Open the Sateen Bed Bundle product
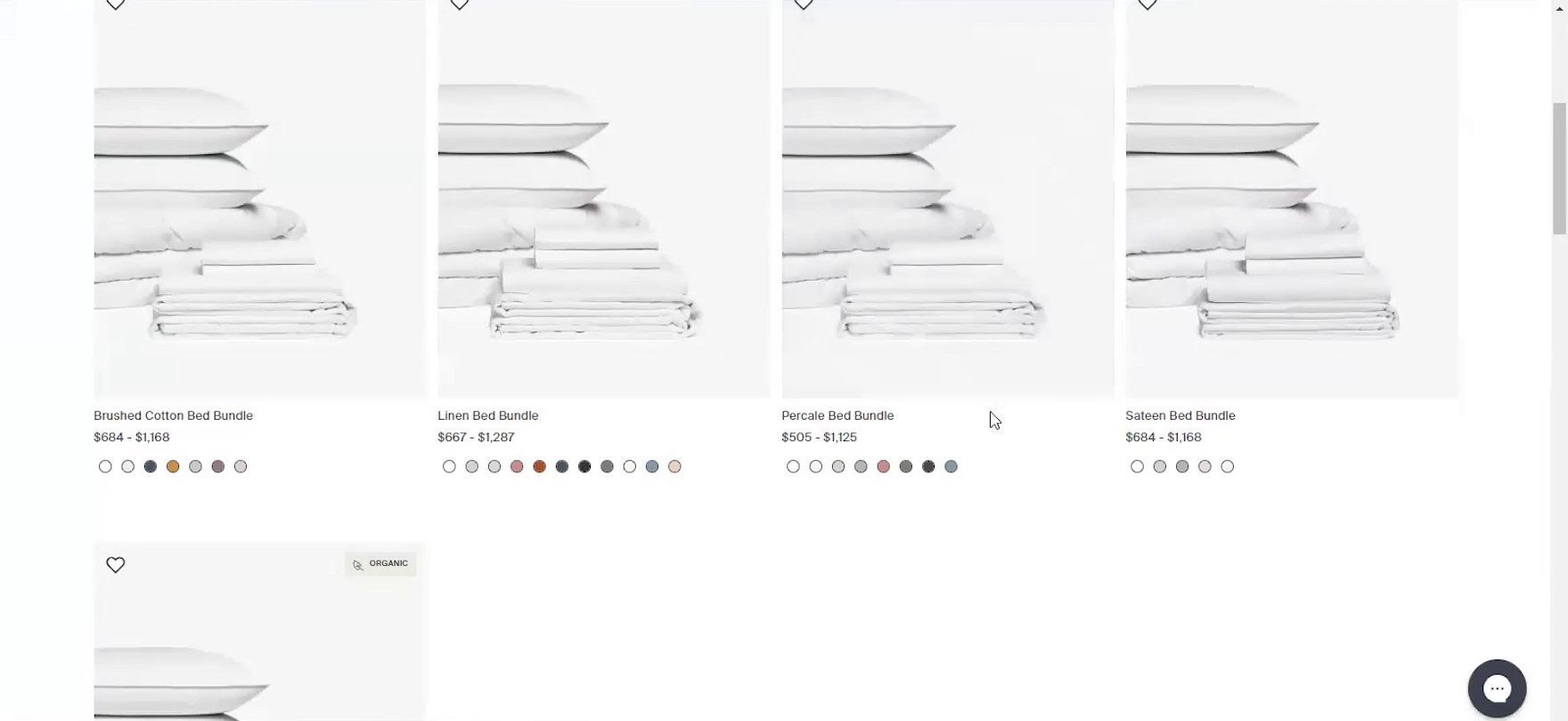The image size is (1568, 721). coord(1291,205)
